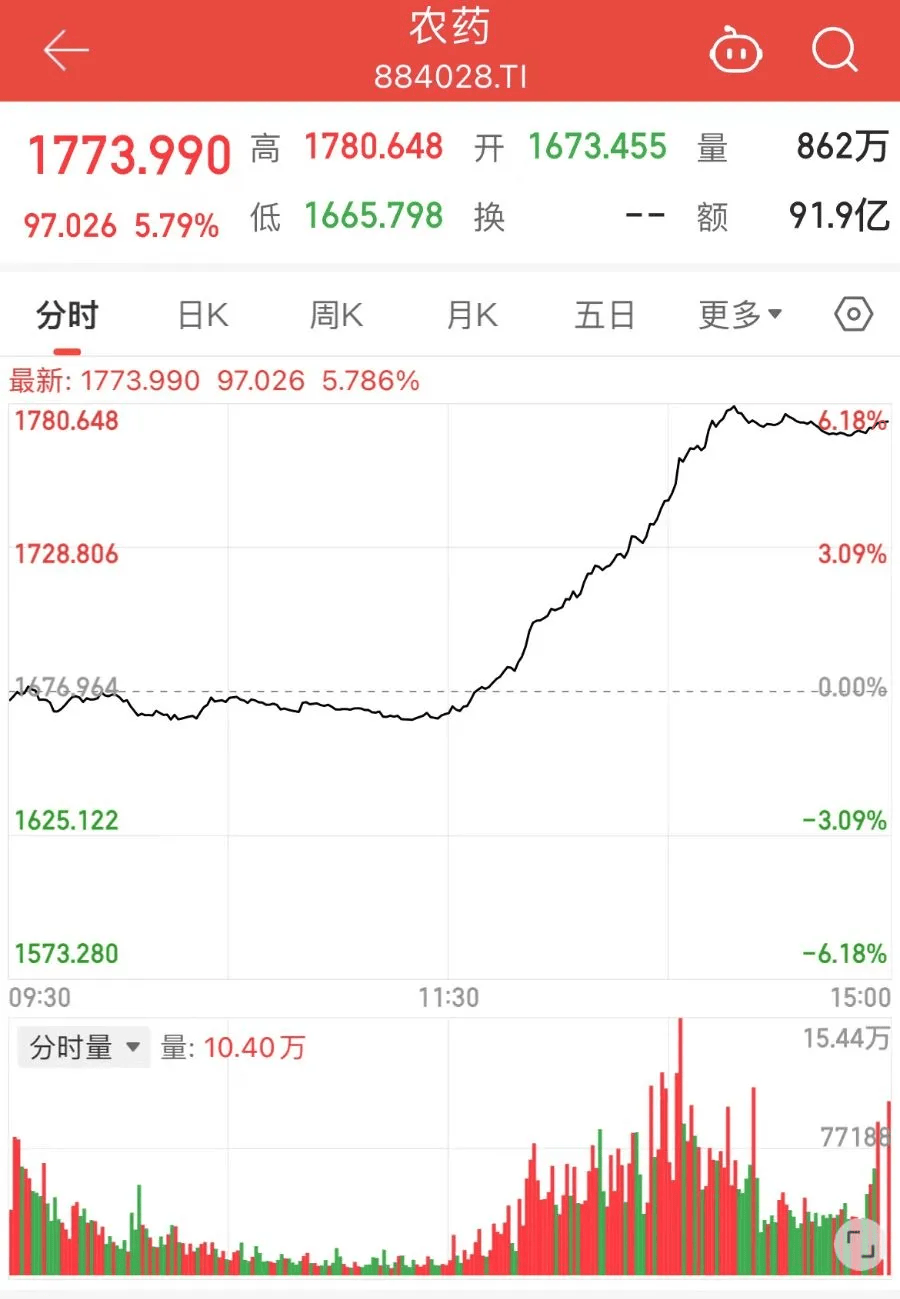Expand the 更多 dropdown
900x1299 pixels.
coord(740,316)
